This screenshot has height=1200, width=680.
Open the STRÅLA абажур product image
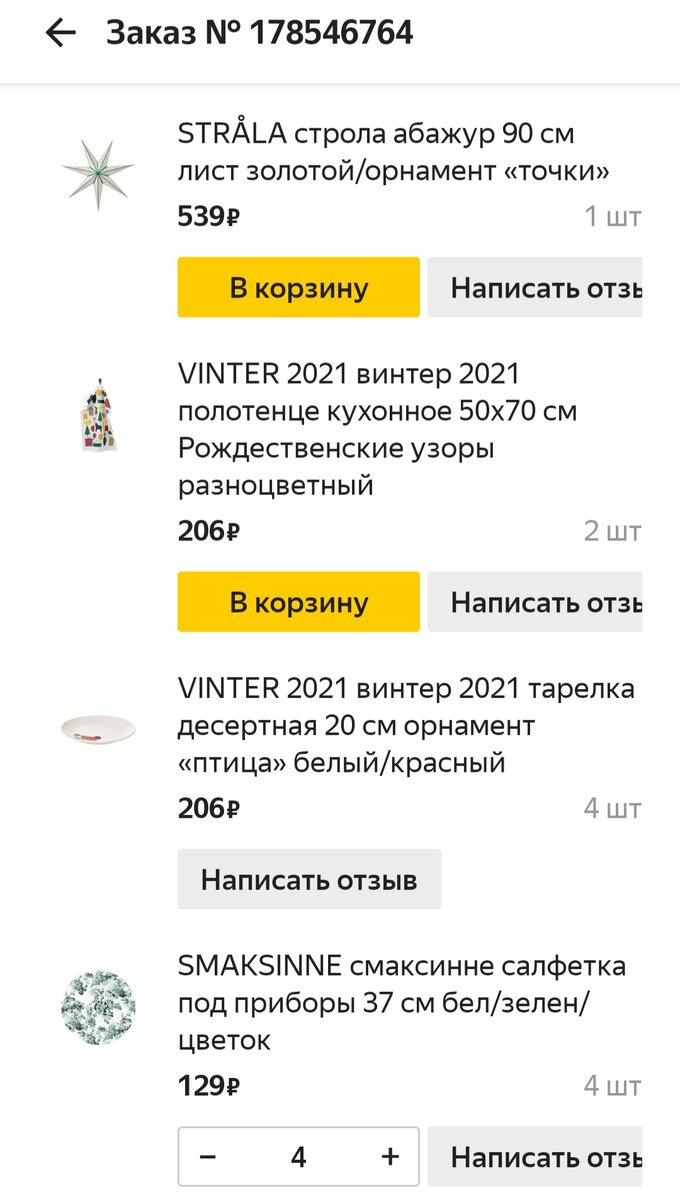click(97, 175)
